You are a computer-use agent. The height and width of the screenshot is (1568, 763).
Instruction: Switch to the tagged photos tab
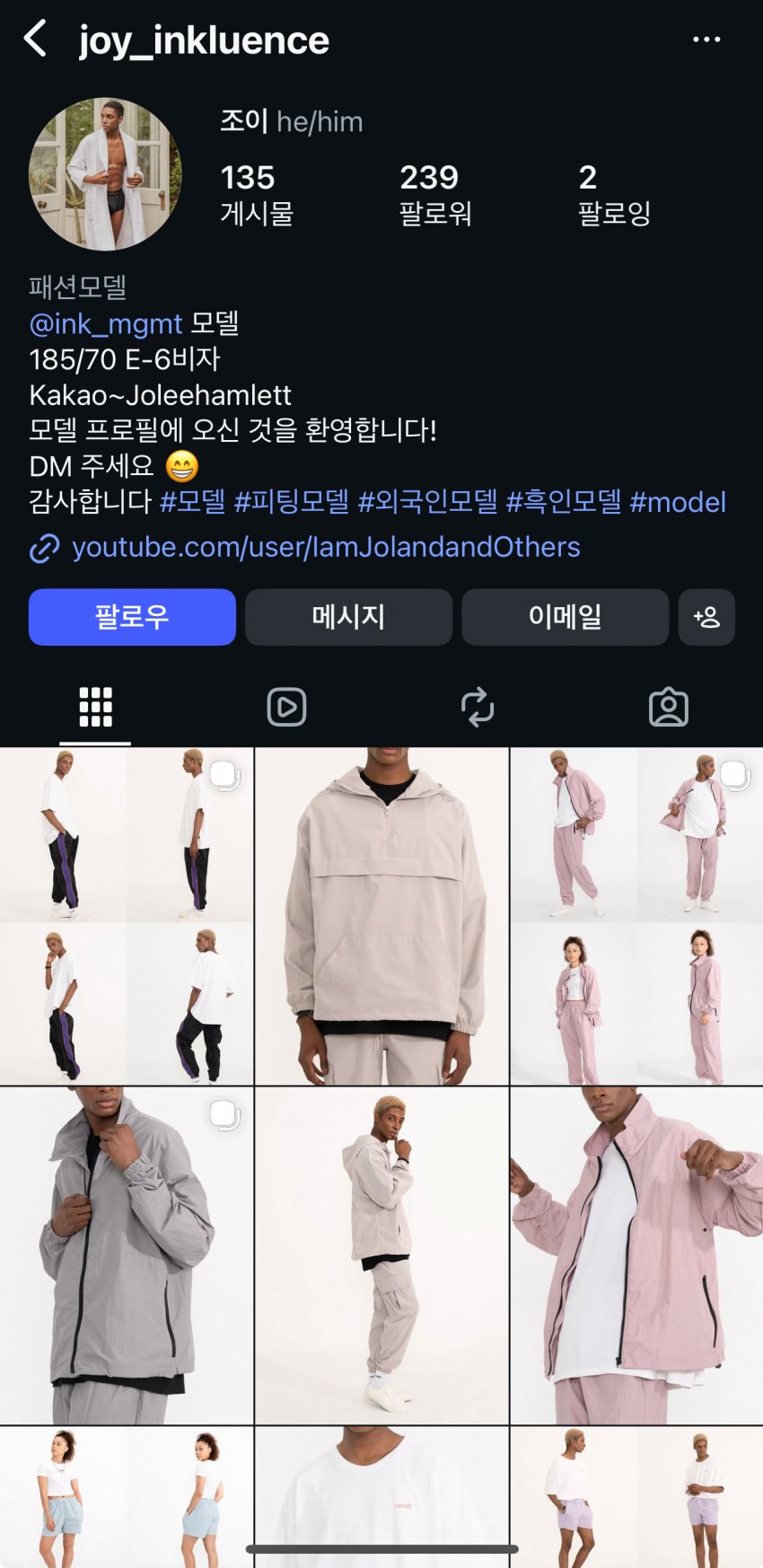click(x=668, y=708)
